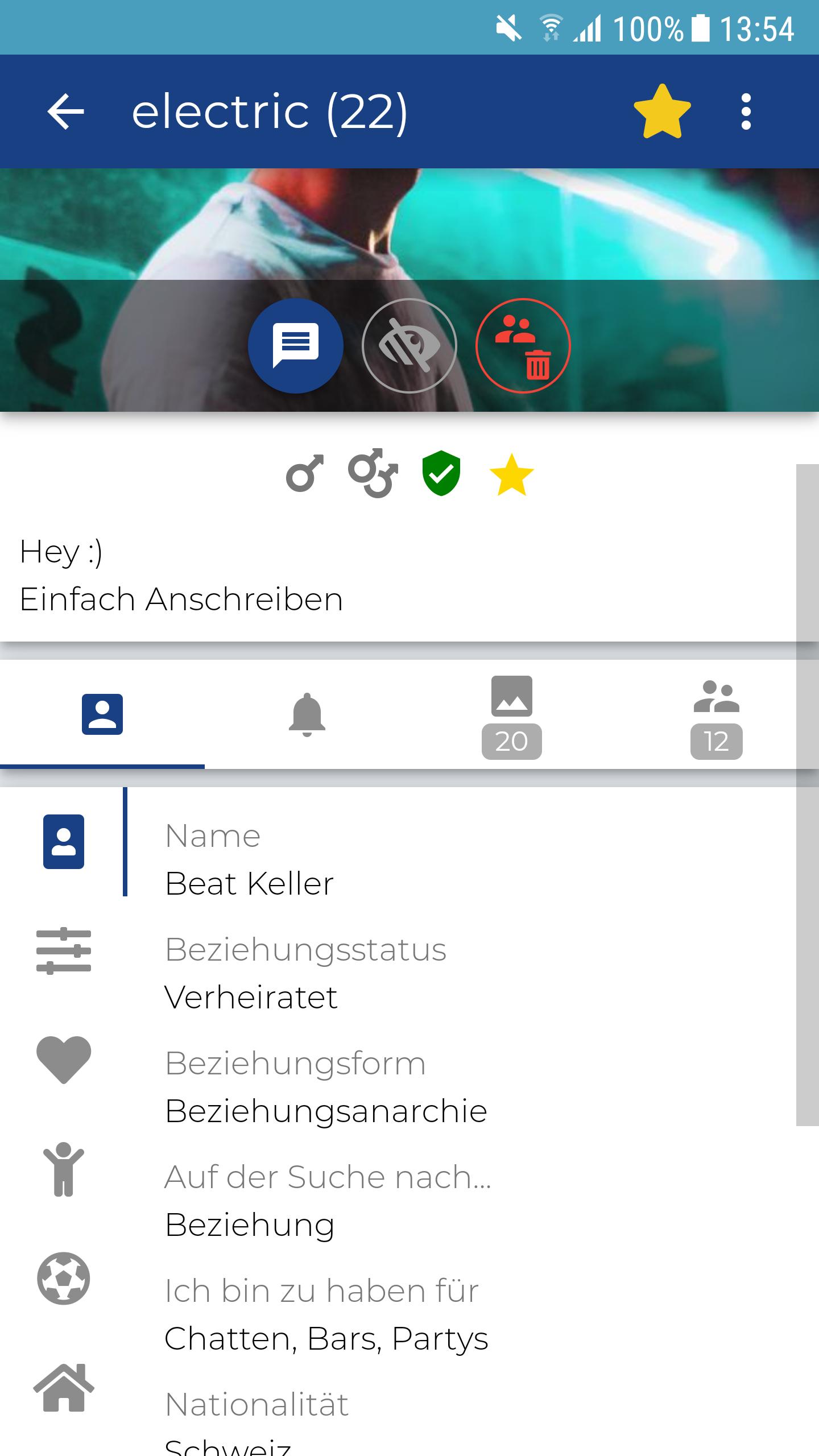Viewport: 819px width, 1456px height.
Task: Go back using the arrow
Action: click(66, 112)
